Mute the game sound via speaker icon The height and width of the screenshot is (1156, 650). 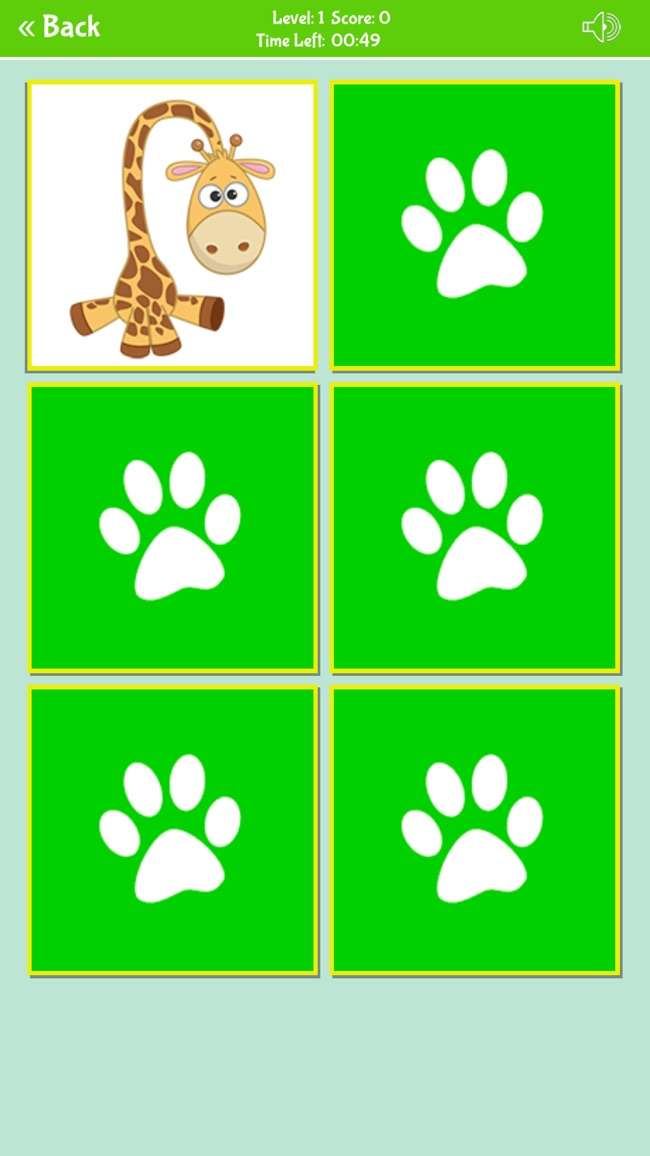coord(601,27)
